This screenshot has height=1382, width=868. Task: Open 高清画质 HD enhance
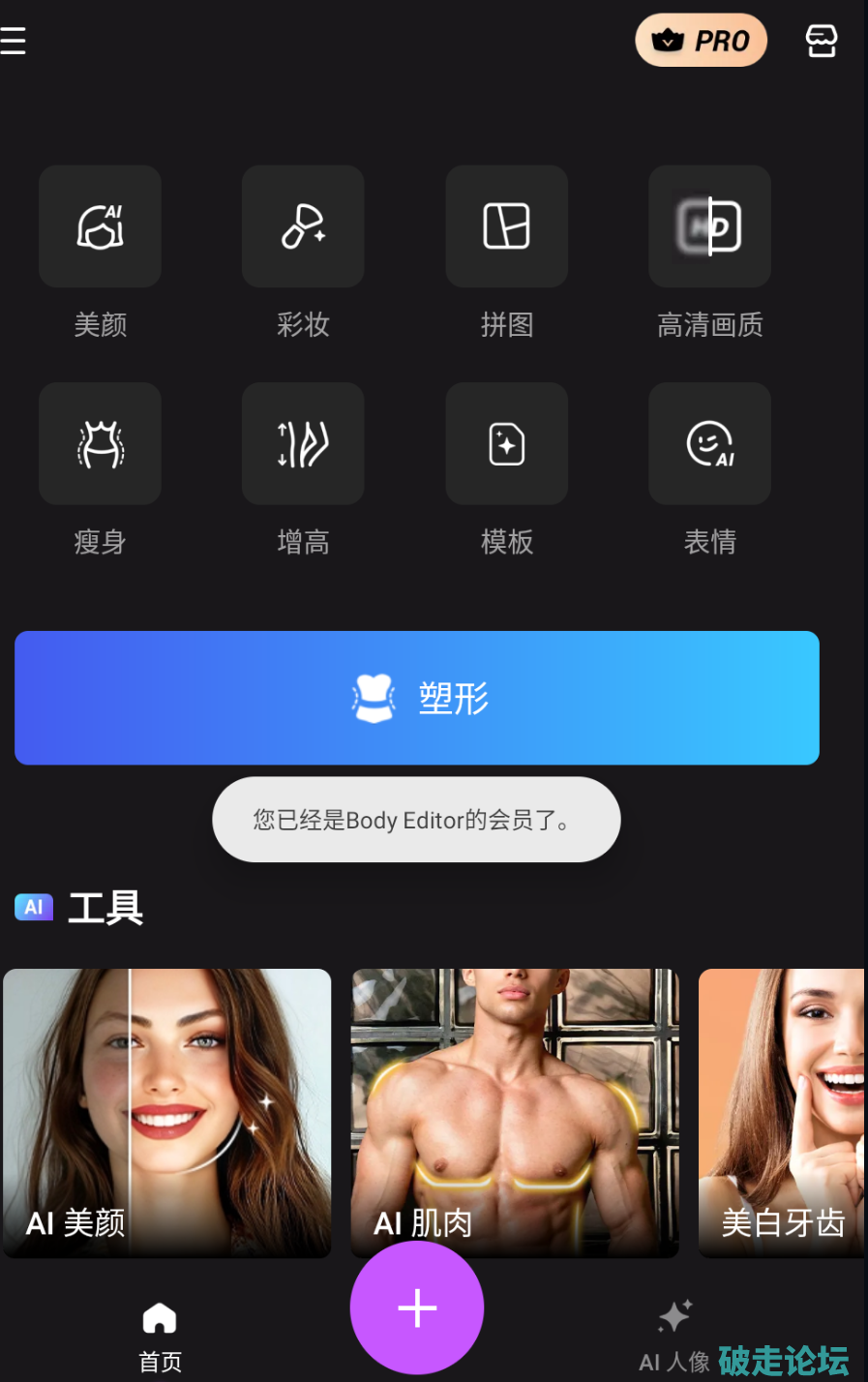(709, 226)
